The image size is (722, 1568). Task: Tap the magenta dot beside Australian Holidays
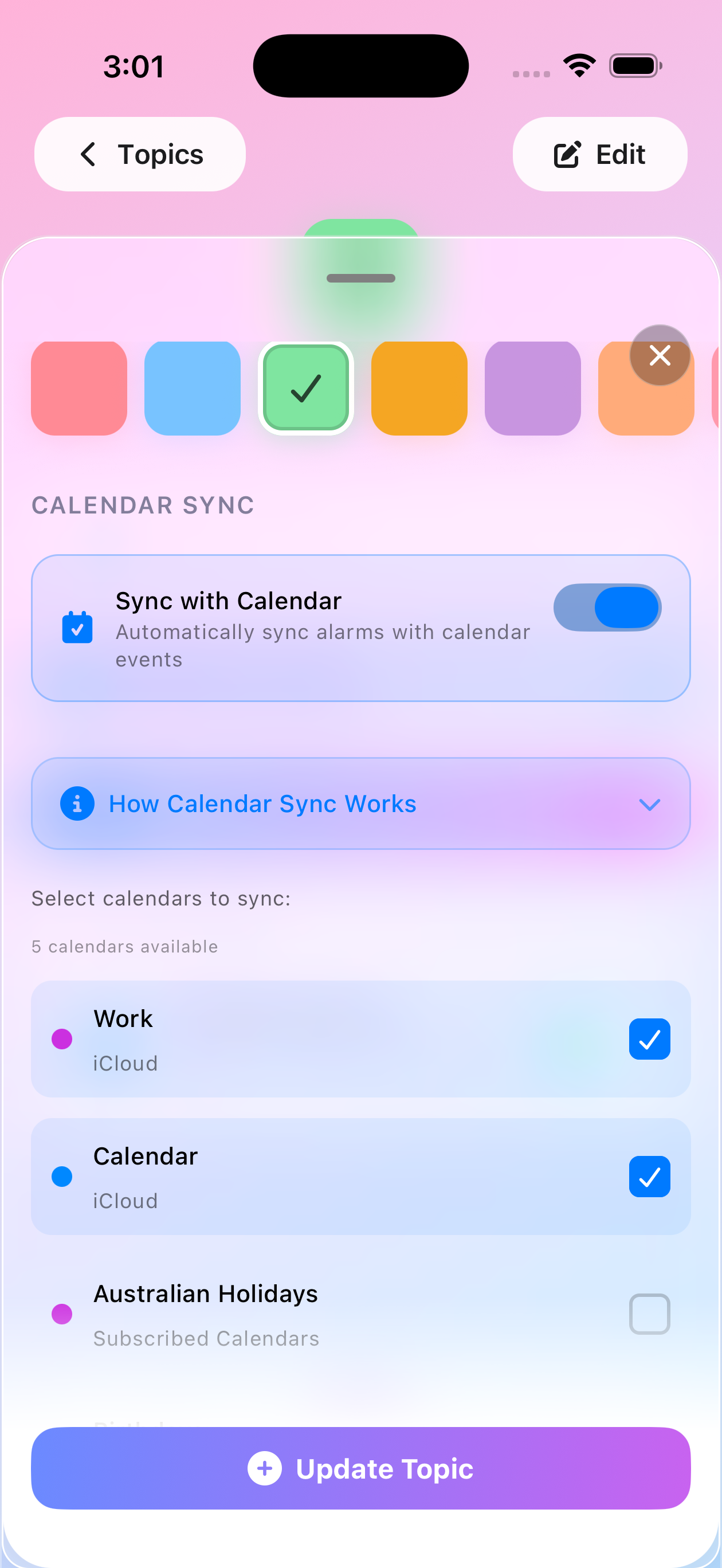(61, 1314)
